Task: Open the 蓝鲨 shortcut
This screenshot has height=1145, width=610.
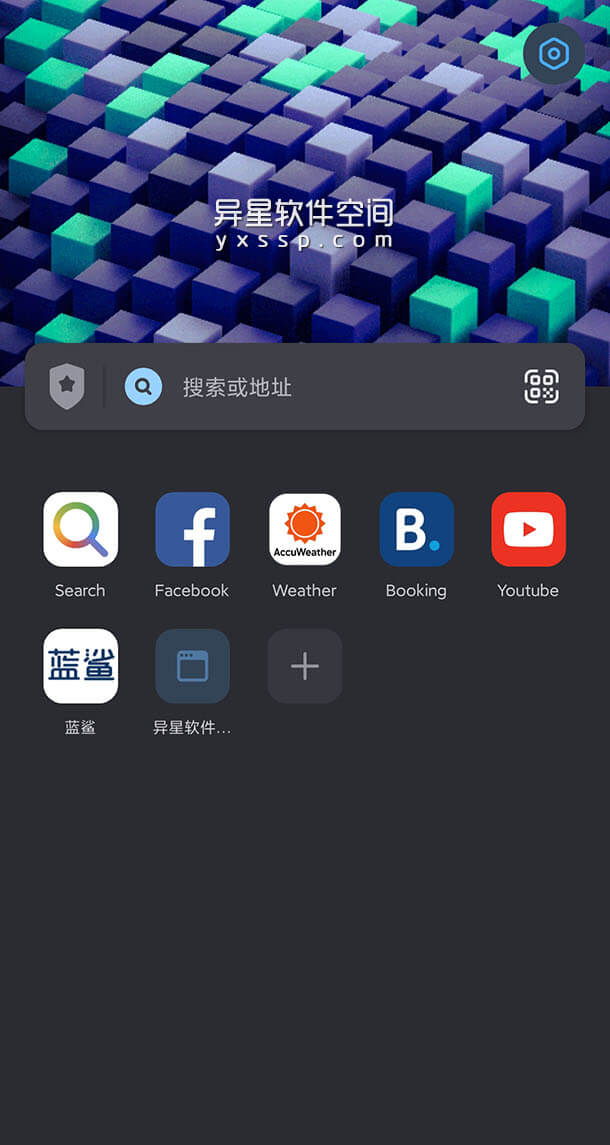Action: pos(81,666)
